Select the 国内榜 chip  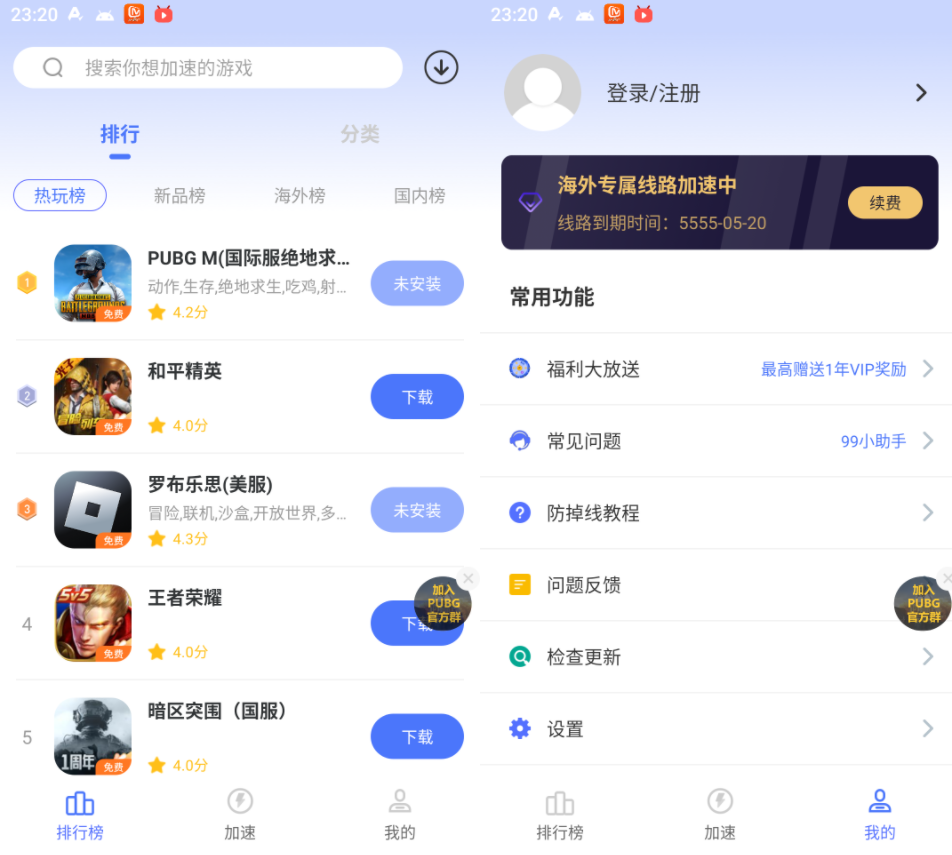pyautogui.click(x=420, y=195)
